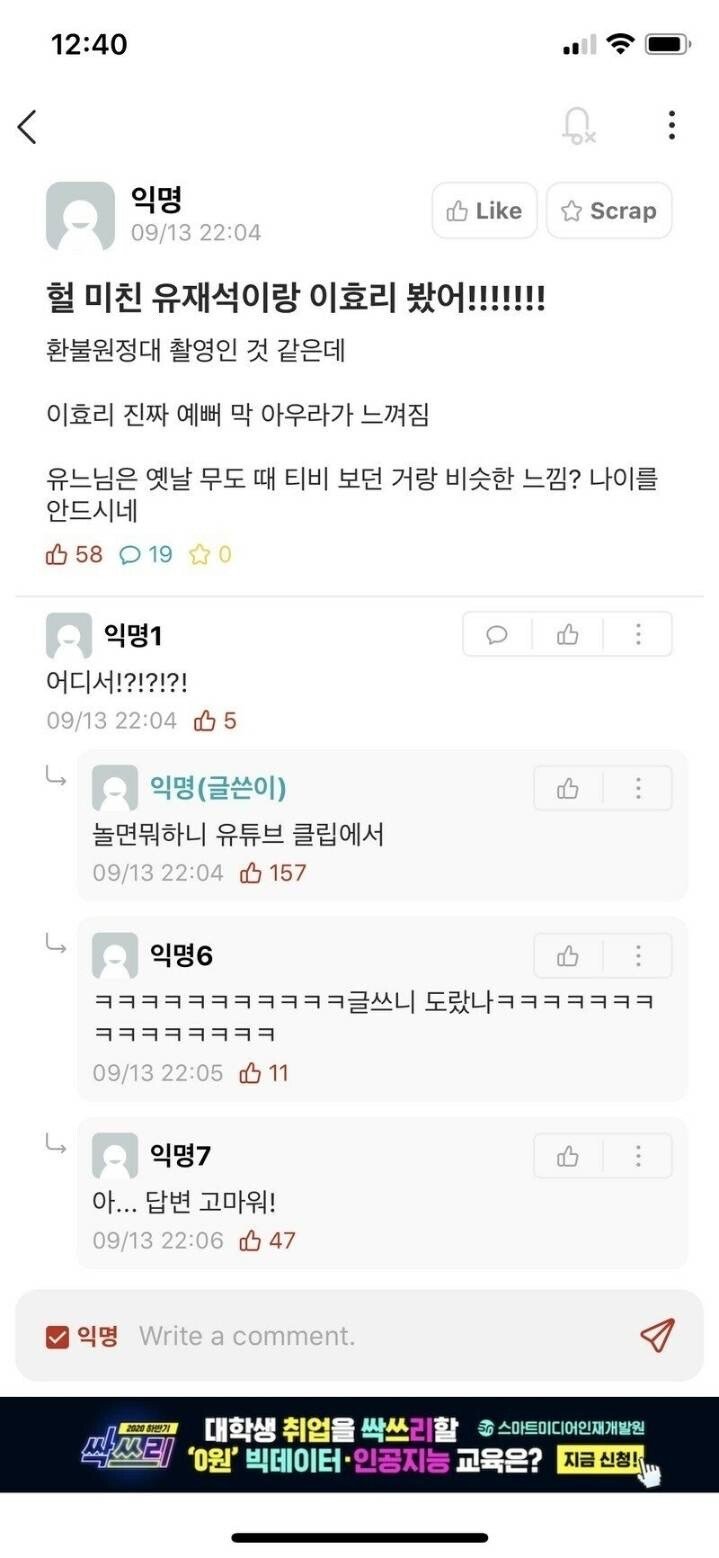Open more options for 익명1's comment
The height and width of the screenshot is (1558, 719).
pyautogui.click(x=638, y=635)
